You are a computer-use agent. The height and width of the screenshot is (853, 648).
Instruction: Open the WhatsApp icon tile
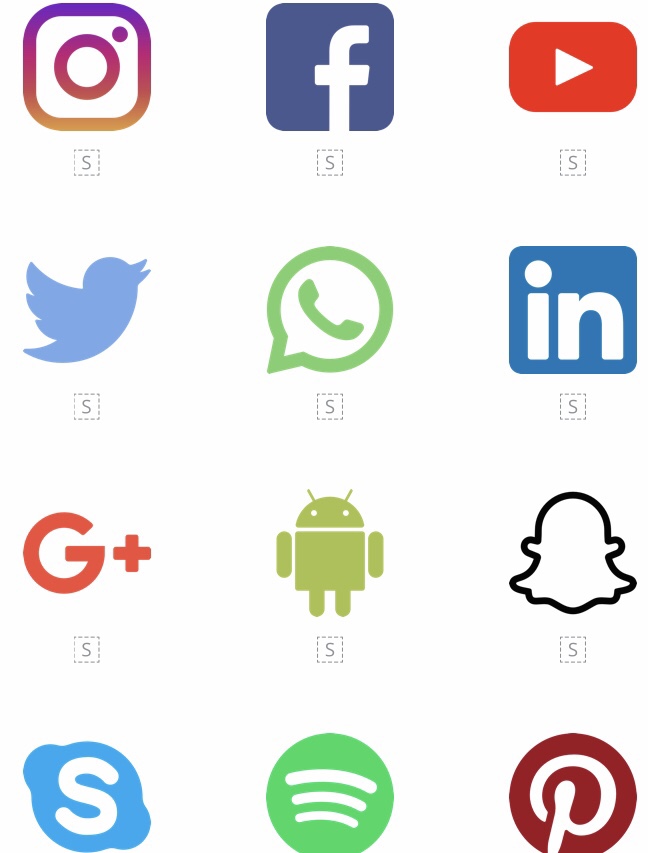pyautogui.click(x=330, y=310)
